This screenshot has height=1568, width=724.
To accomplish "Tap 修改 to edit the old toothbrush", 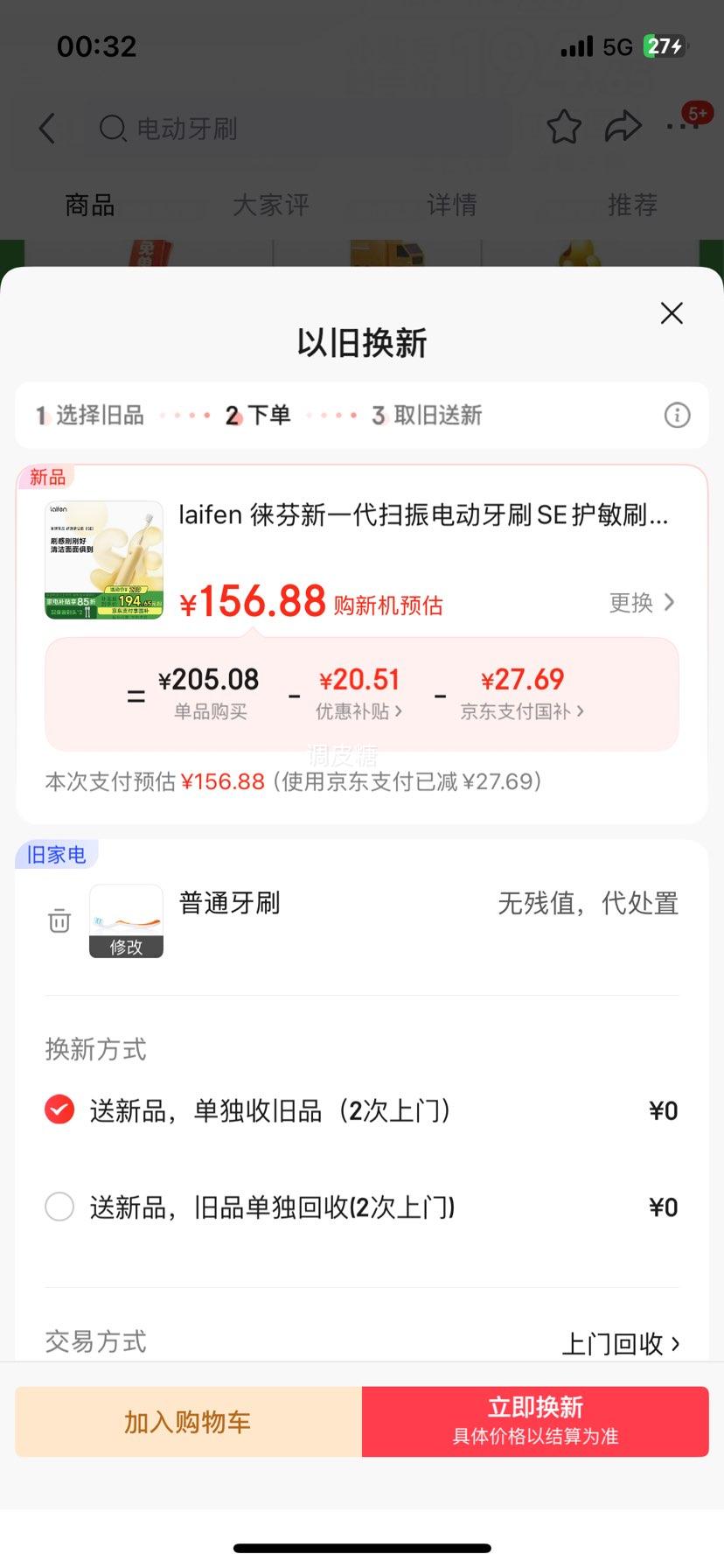I will click(126, 946).
